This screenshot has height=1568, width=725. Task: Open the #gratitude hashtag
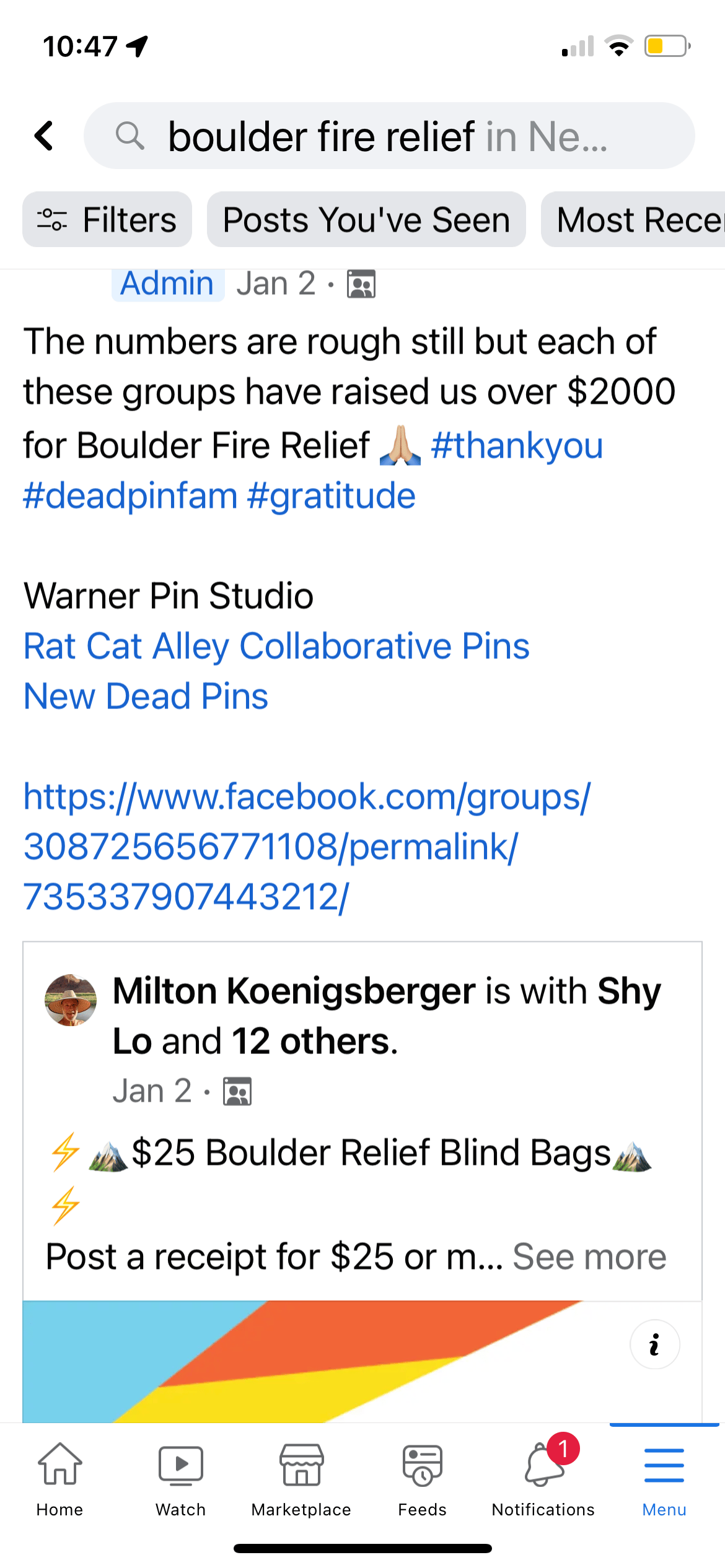pyautogui.click(x=331, y=496)
